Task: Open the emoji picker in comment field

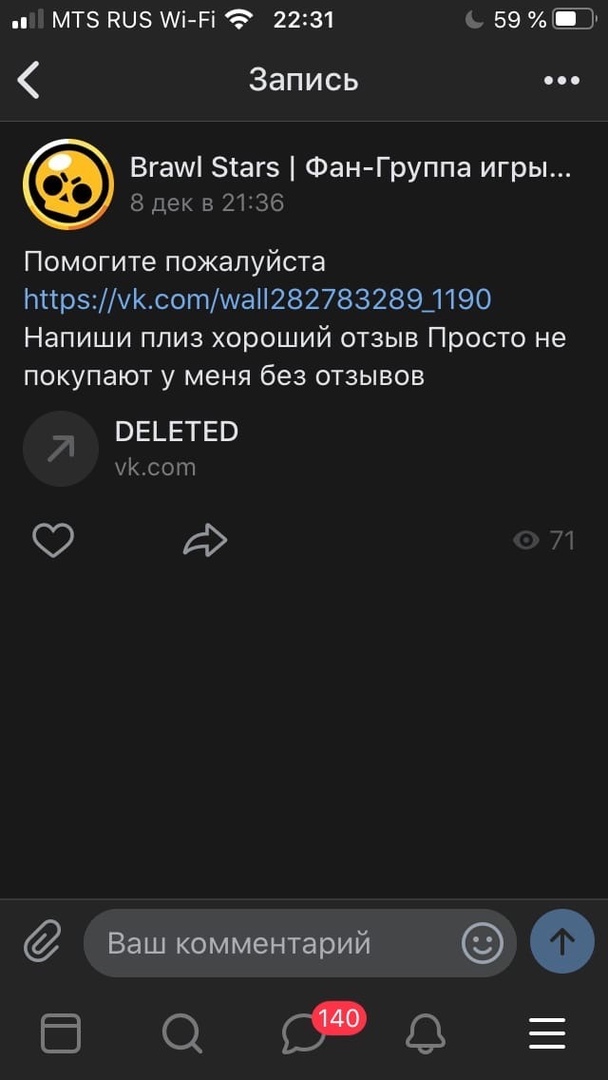Action: 482,942
